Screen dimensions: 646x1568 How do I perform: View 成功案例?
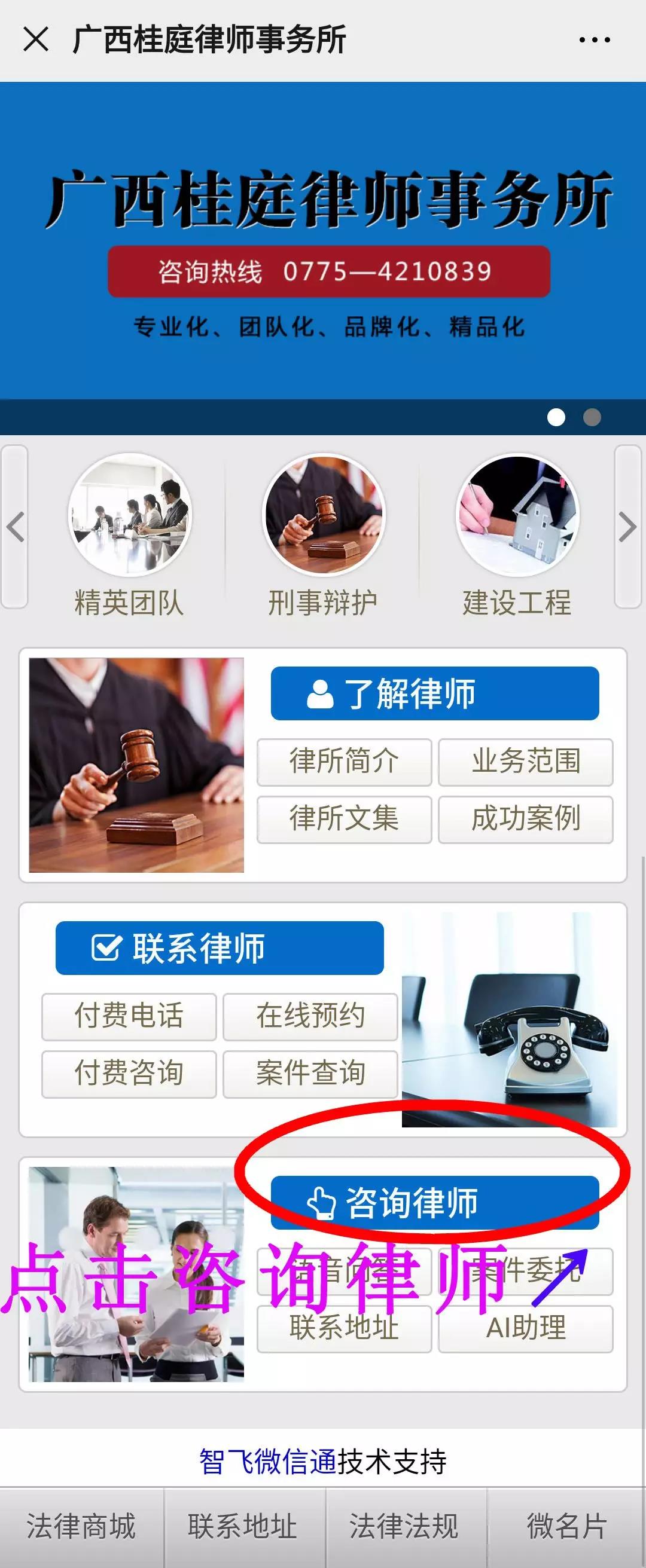click(525, 819)
